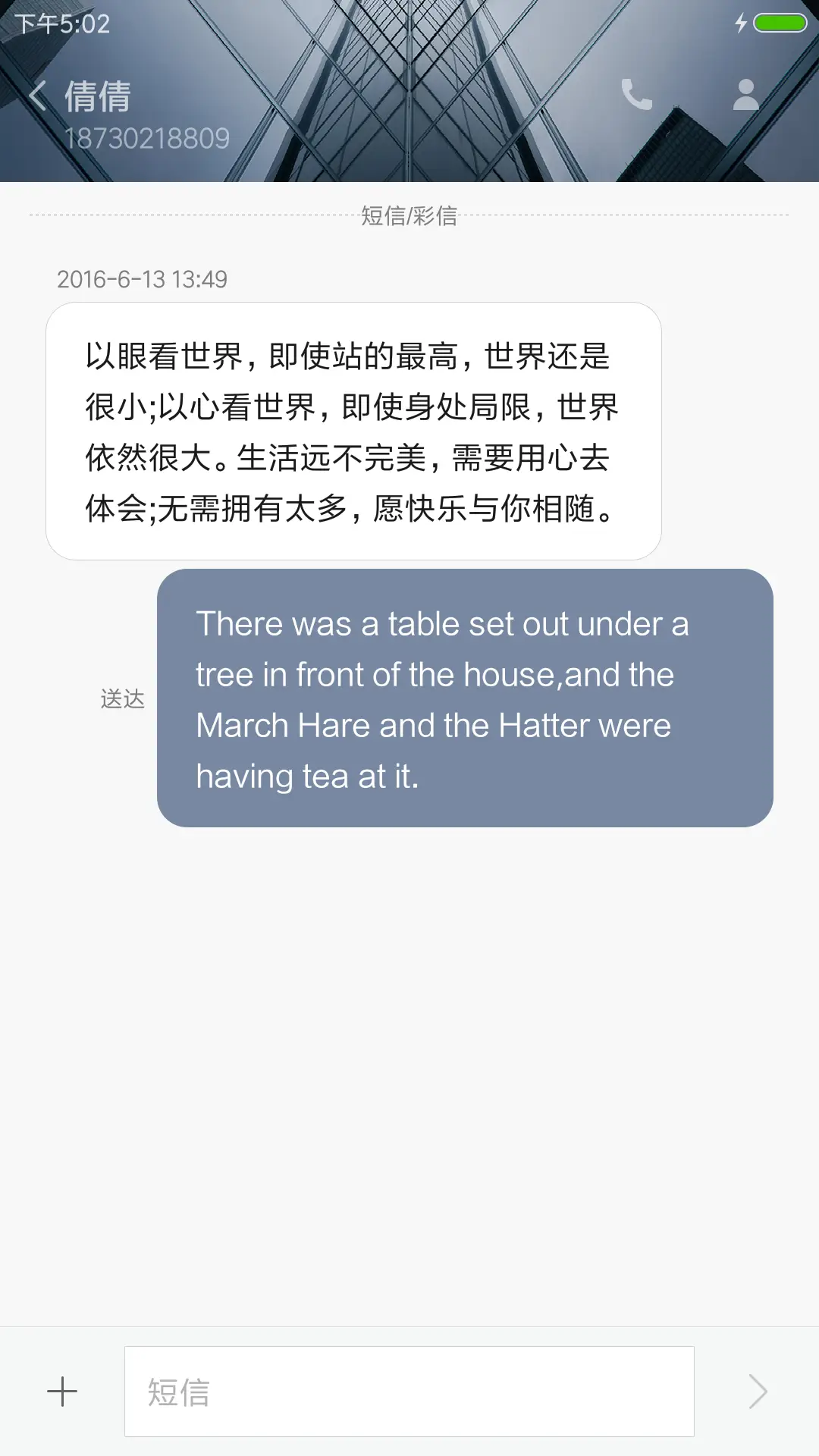Focus the 短信 message input field
This screenshot has width=819, height=1456.
(x=409, y=1392)
